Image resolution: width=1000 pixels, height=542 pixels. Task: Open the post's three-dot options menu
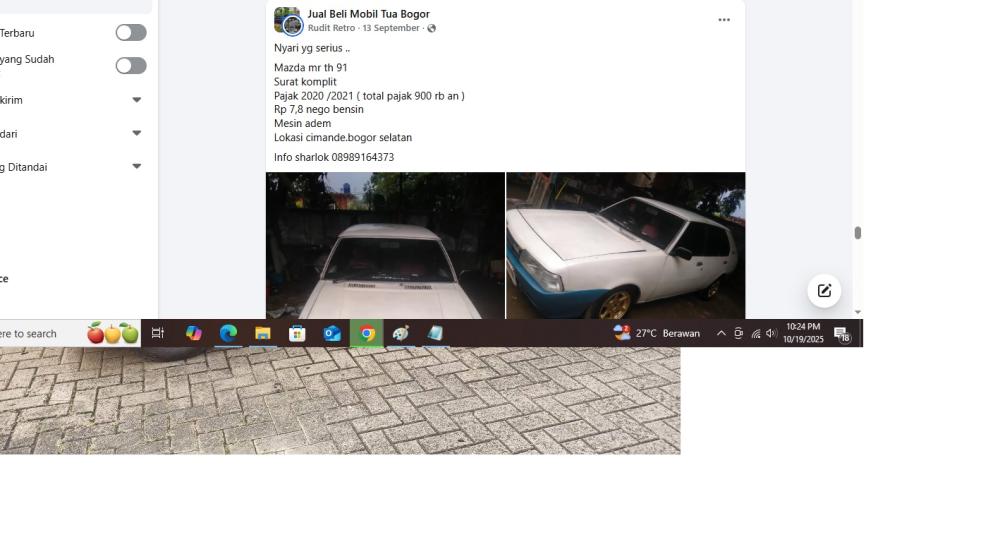pos(724,20)
